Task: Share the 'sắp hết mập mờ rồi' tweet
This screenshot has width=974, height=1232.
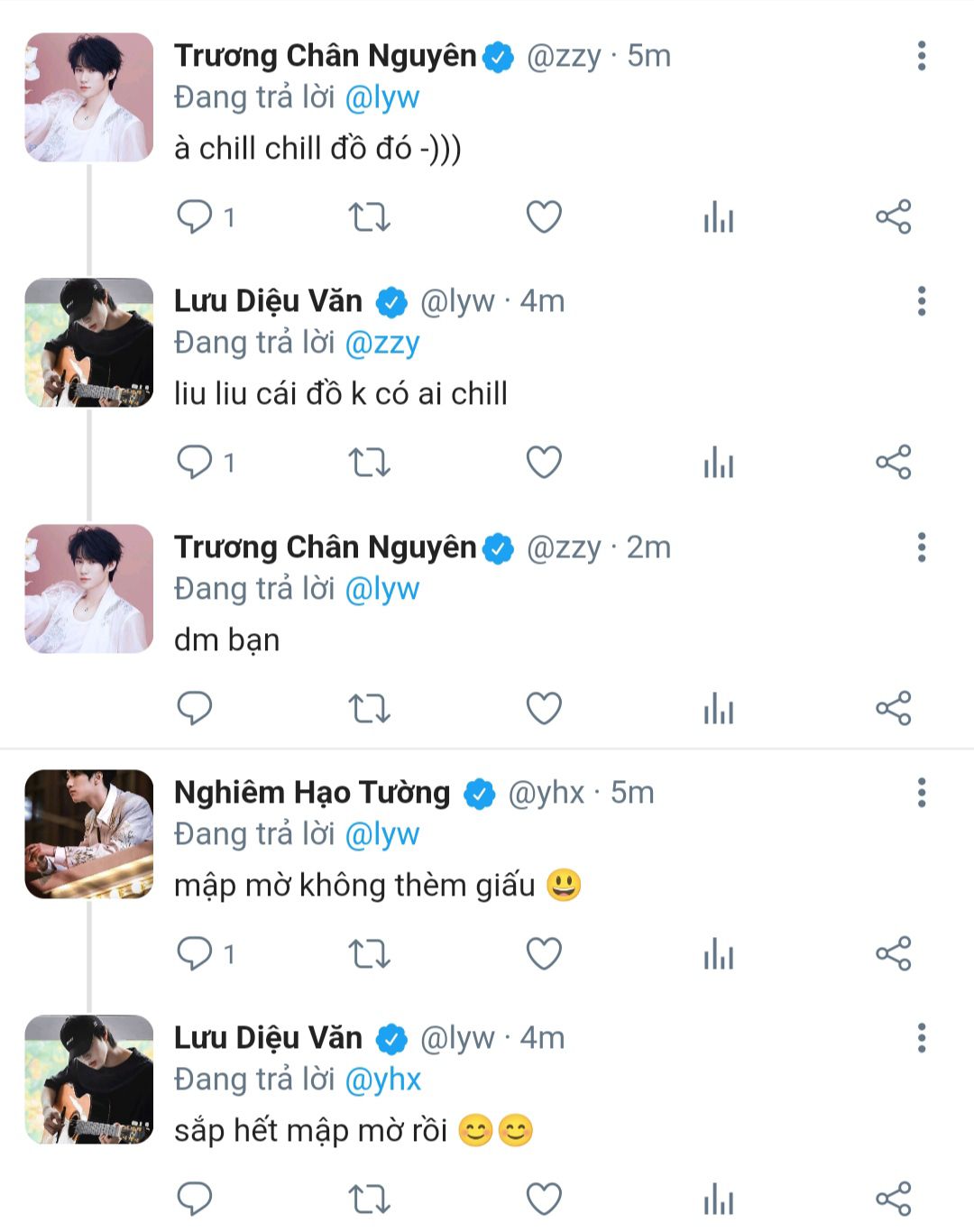Action: 894,1200
